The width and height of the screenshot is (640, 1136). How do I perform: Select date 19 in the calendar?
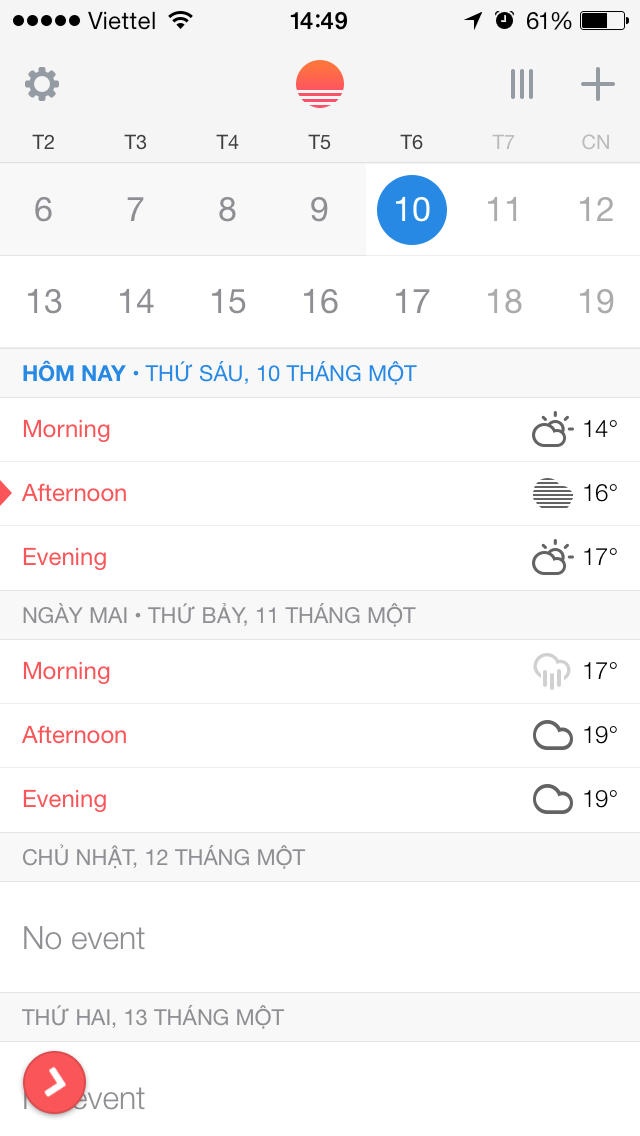tap(596, 301)
